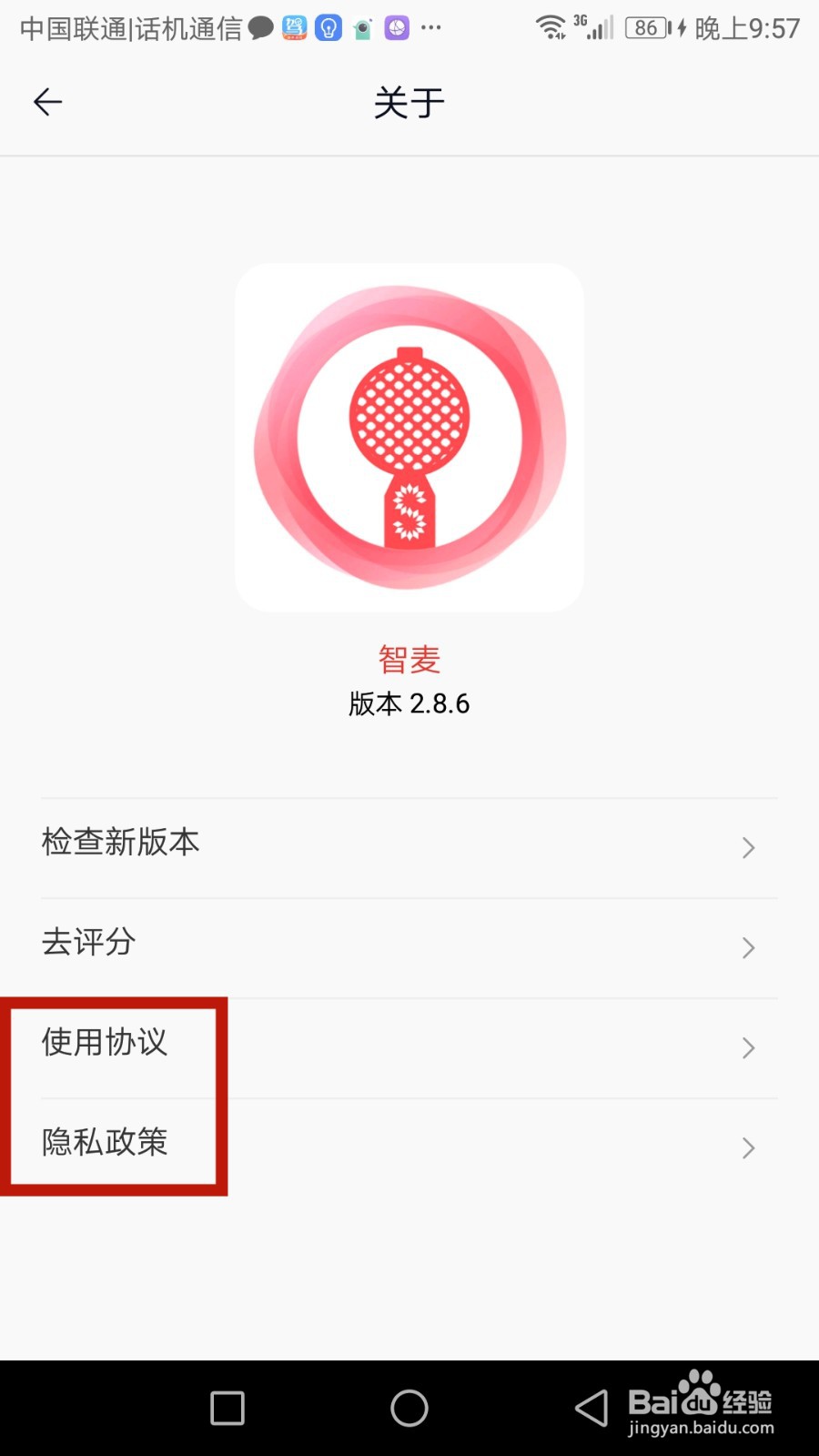Open the purple globe notification icon
This screenshot has width=819, height=1456.
[395, 27]
